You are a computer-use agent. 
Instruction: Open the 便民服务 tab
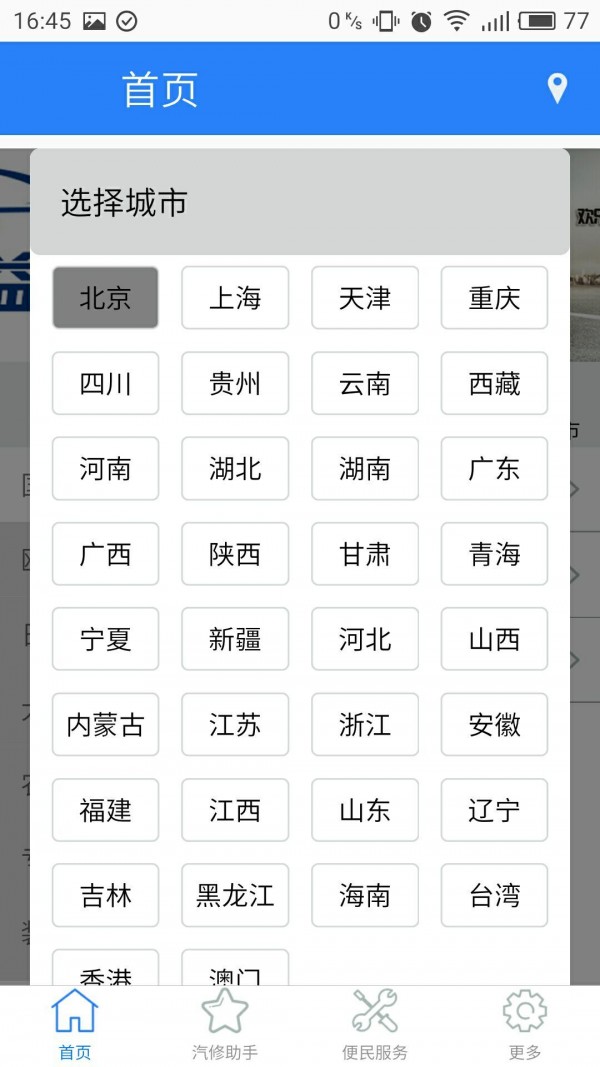[x=375, y=1026]
